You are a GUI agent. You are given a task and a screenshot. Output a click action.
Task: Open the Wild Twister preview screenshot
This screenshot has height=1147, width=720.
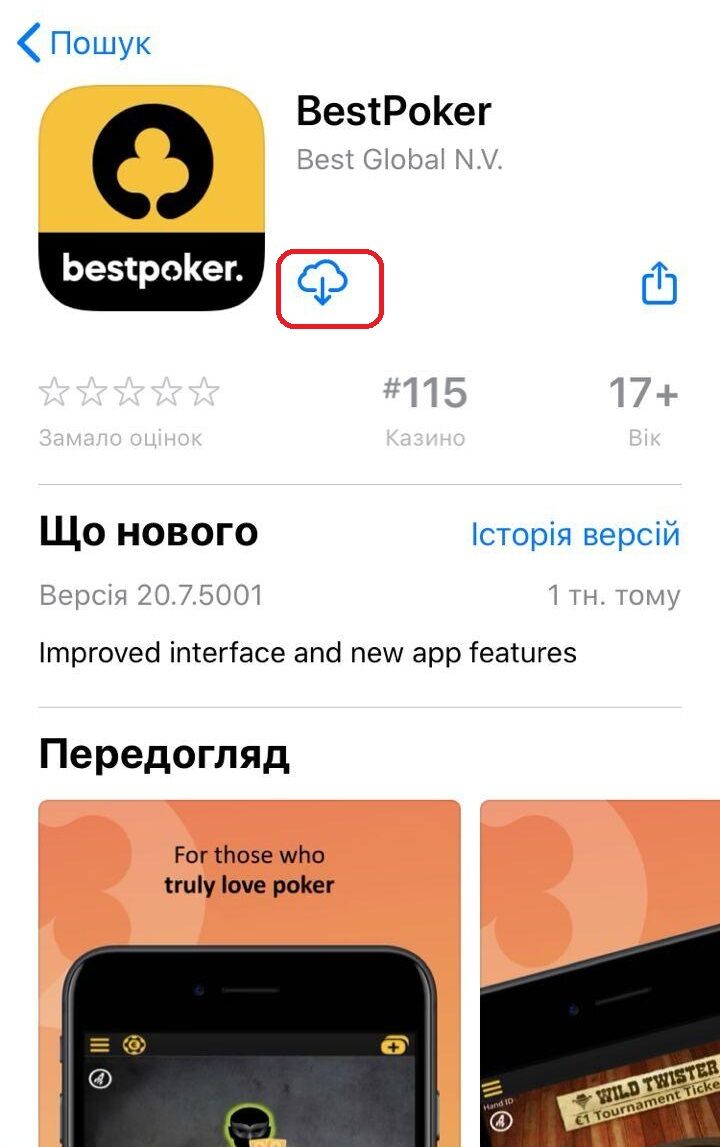pyautogui.click(x=600, y=975)
